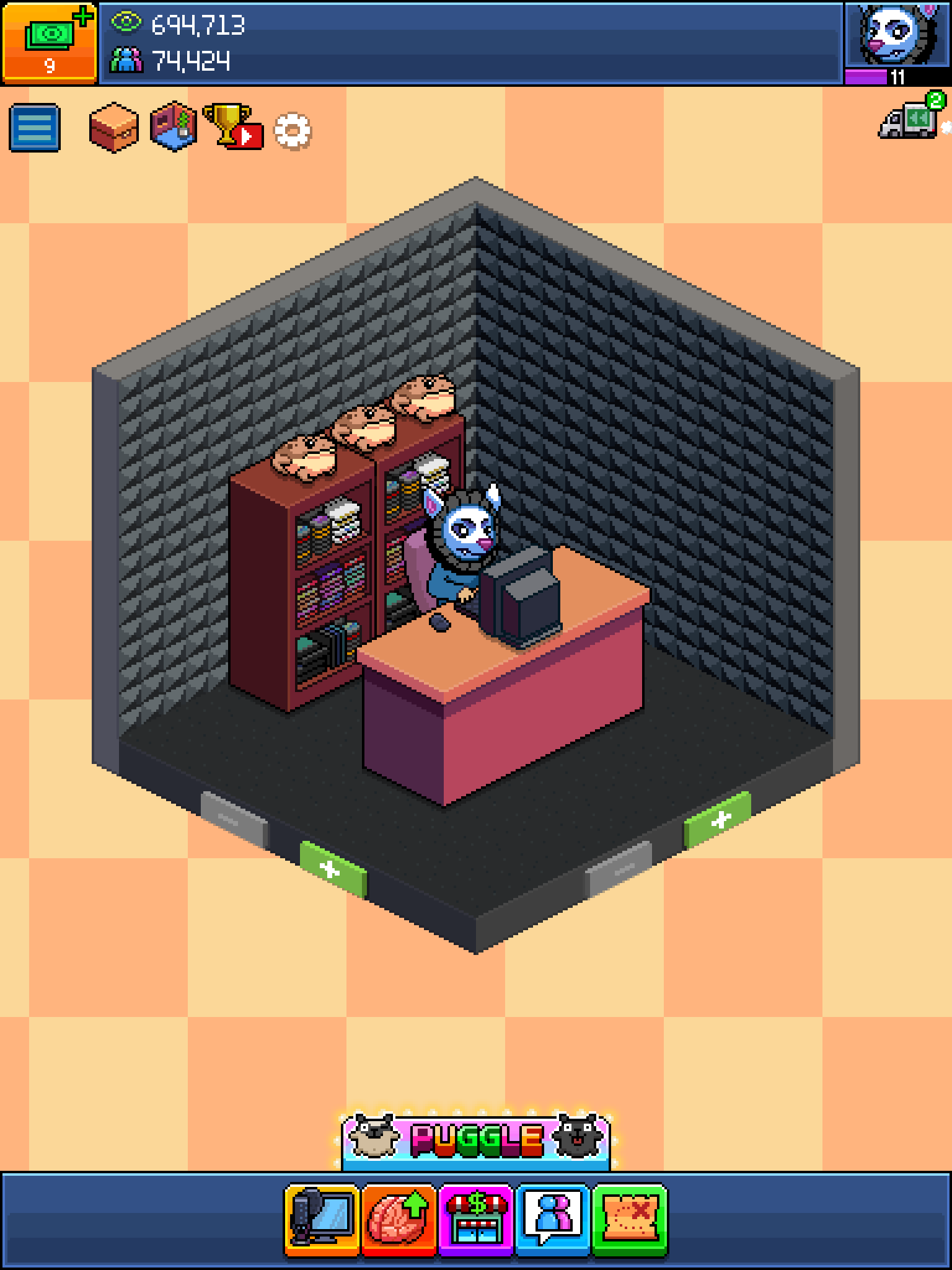Expand room with right green plus
This screenshot has height=1270, width=952.
(x=718, y=820)
